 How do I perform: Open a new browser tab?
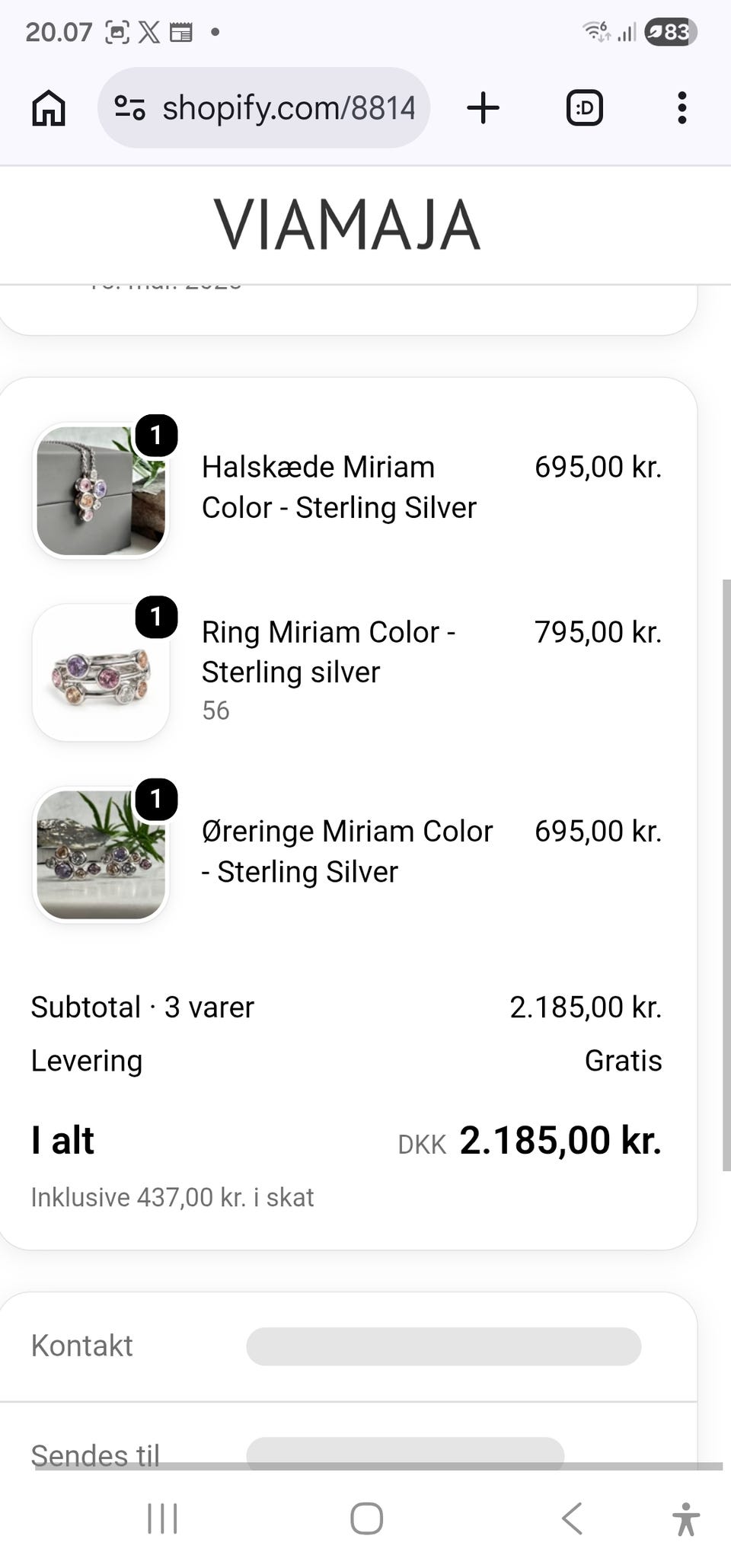483,107
